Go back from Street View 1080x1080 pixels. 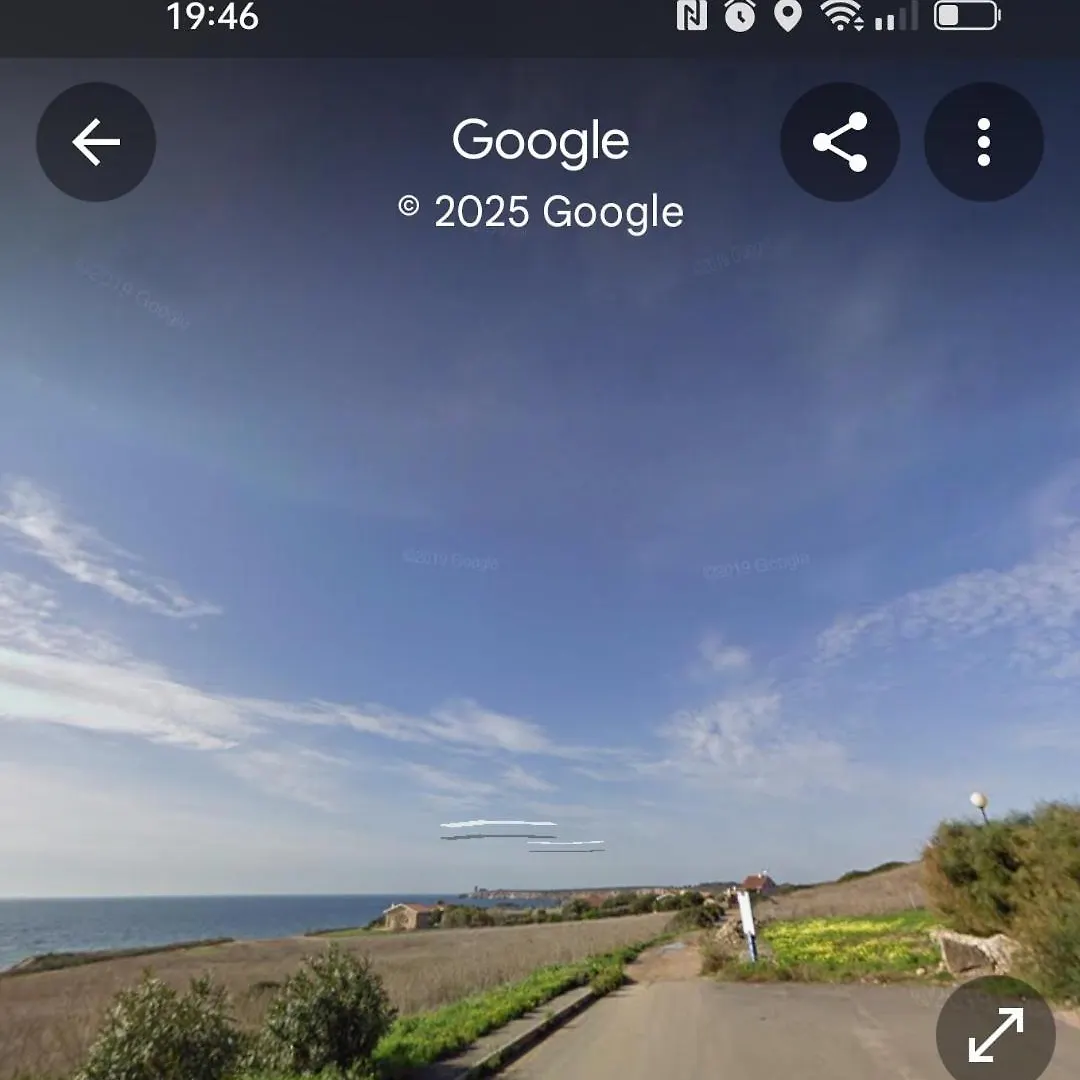[x=96, y=142]
